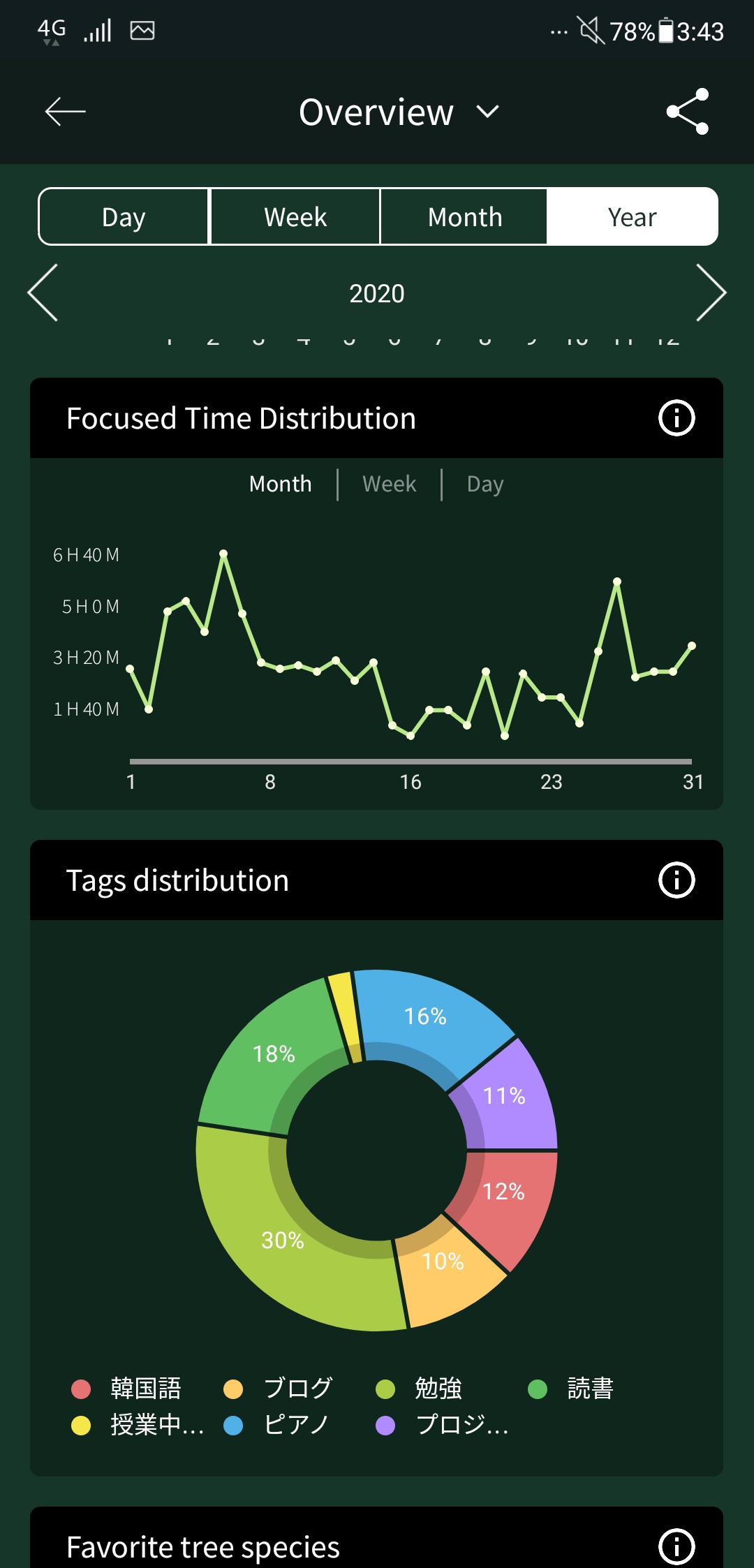Open Tags distribution info
Screen dimensions: 754x1568
tap(677, 880)
